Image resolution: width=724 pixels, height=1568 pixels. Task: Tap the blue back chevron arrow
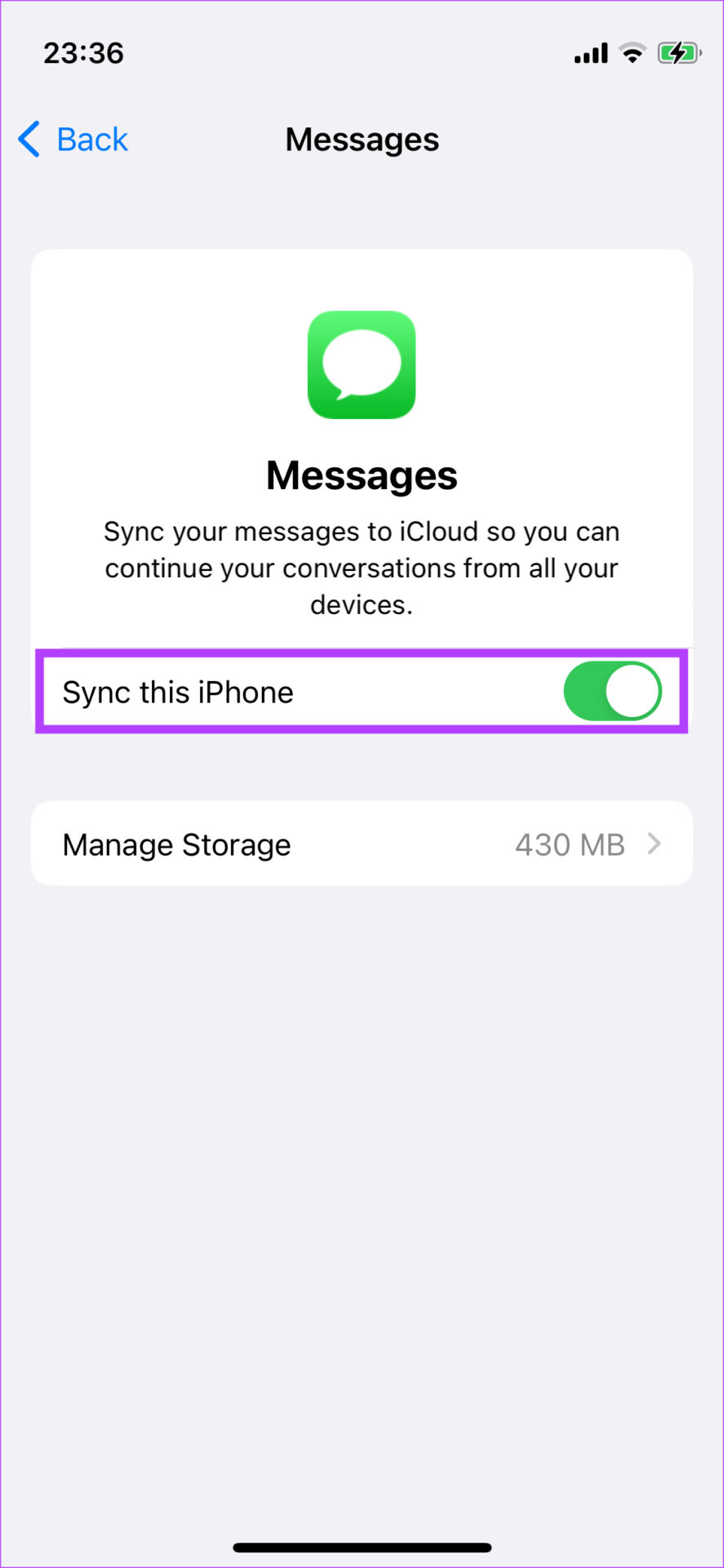pos(29,139)
